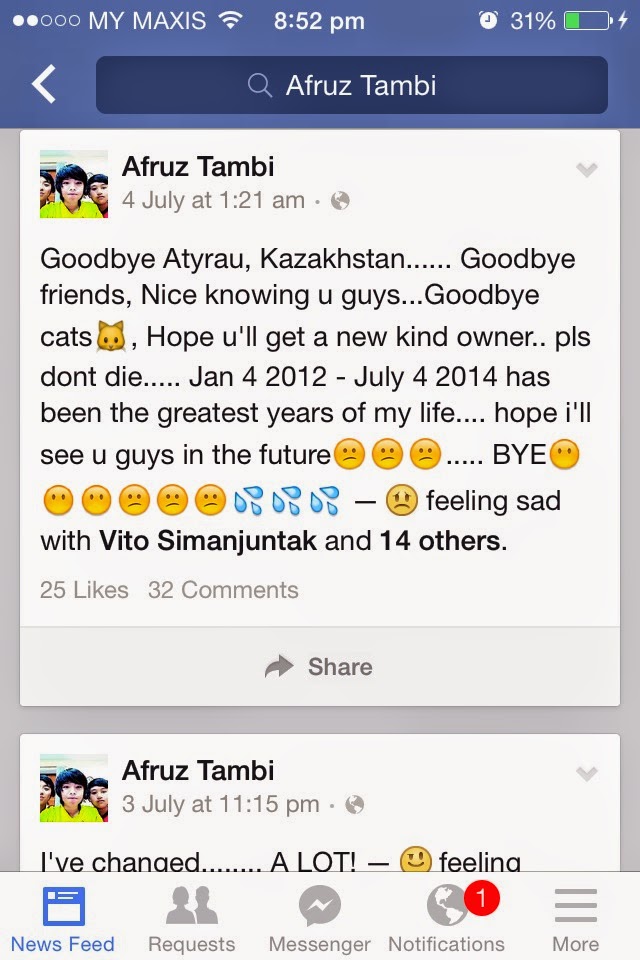Check the Notifications tab

(446, 920)
